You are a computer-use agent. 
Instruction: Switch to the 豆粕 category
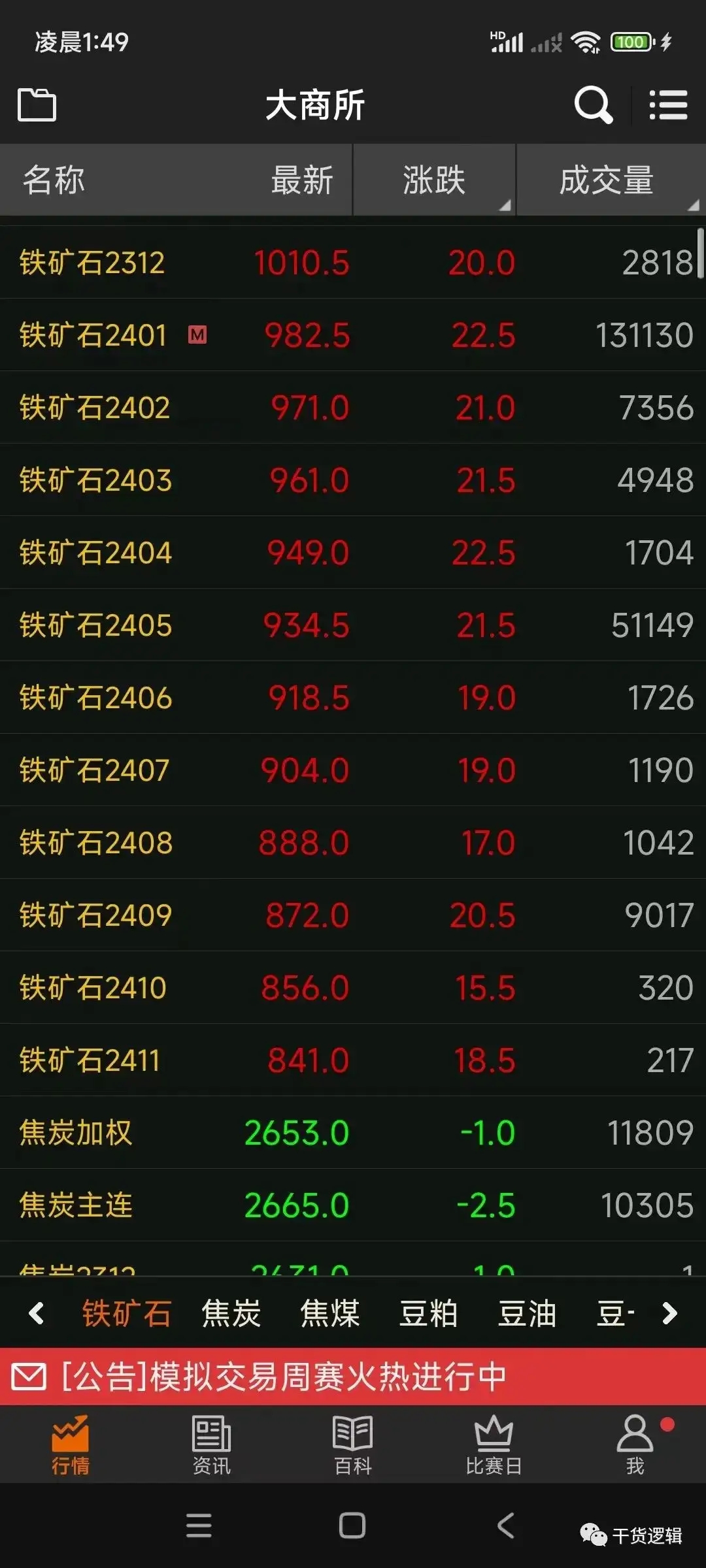(428, 1314)
